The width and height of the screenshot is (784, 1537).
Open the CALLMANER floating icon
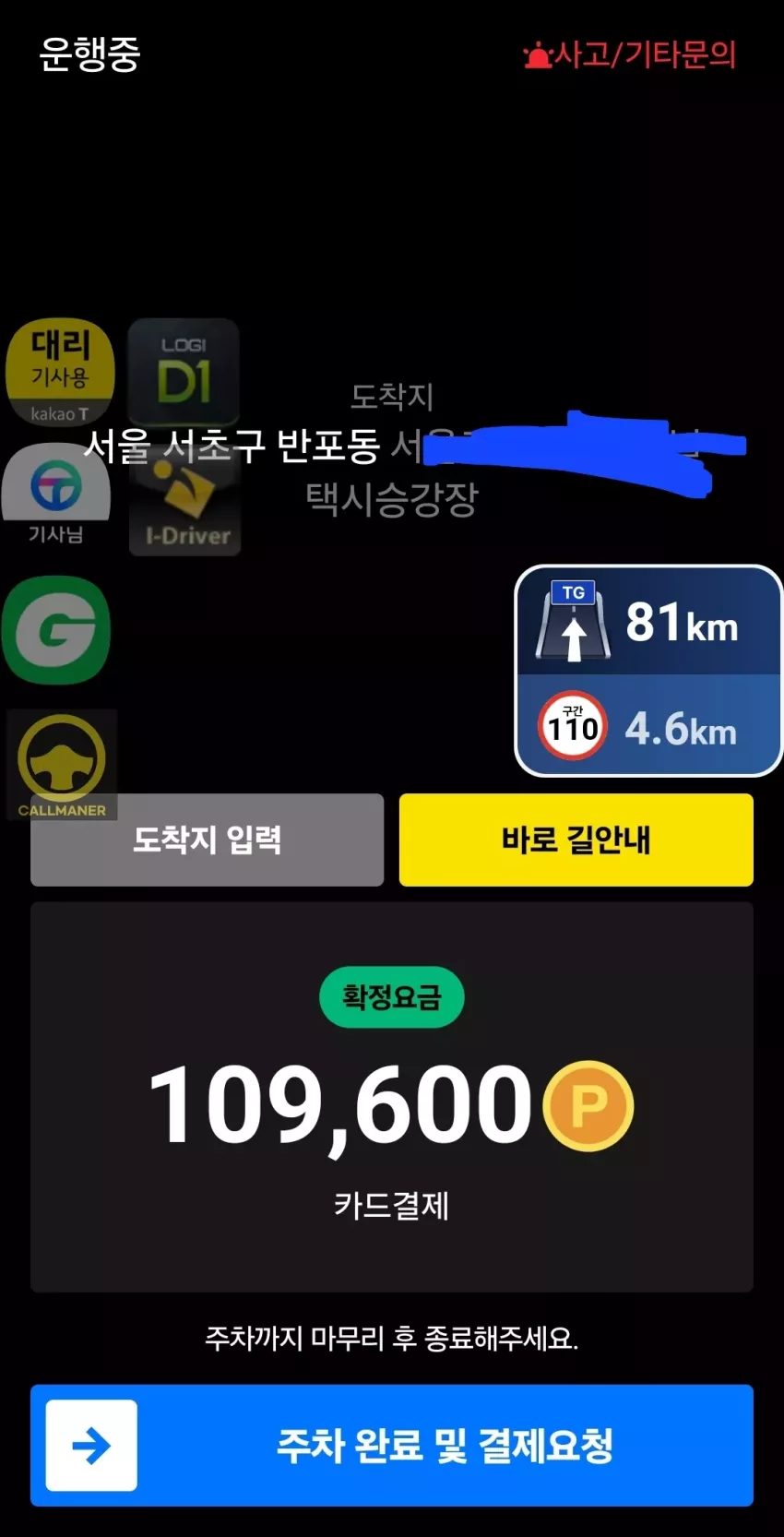coord(62,765)
